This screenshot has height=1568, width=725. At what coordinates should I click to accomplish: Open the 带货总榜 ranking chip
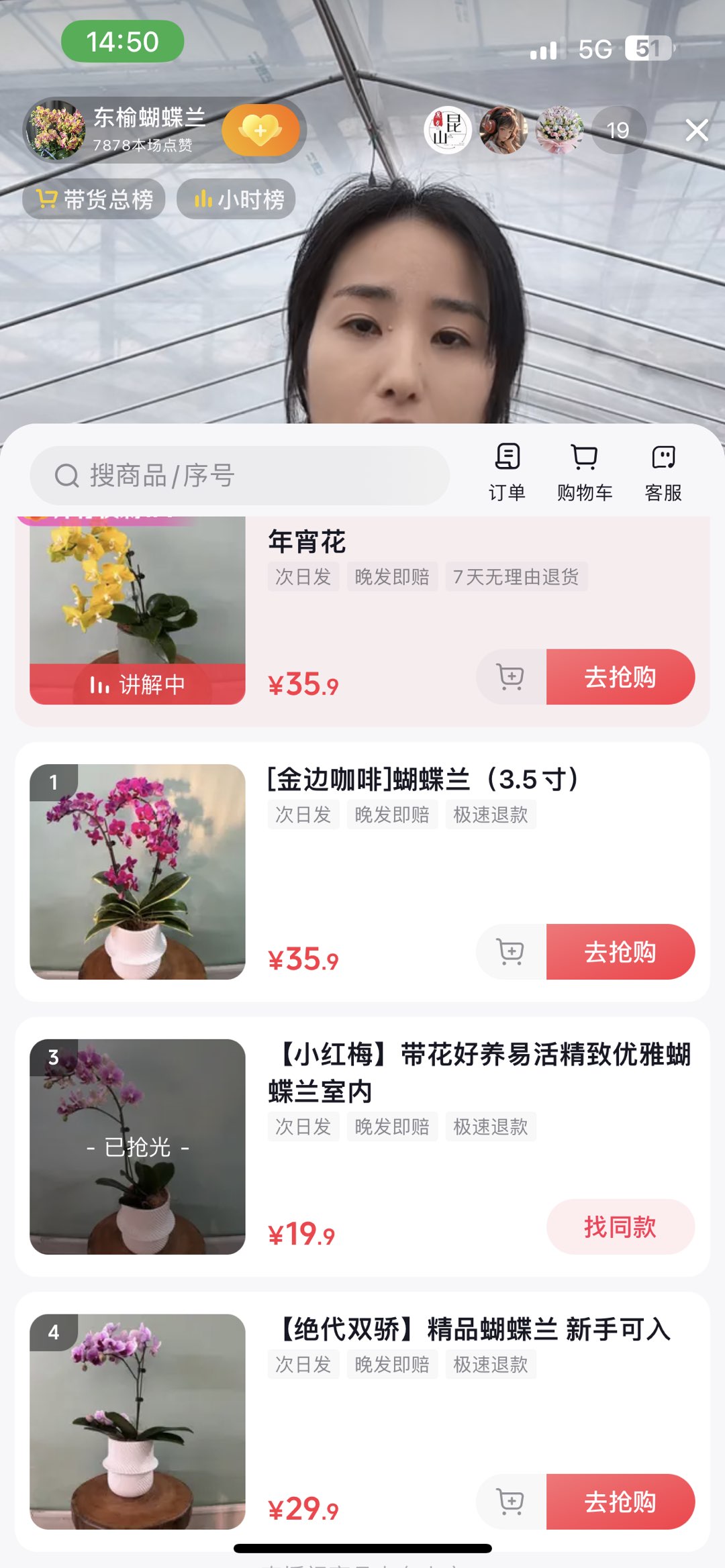[x=94, y=199]
